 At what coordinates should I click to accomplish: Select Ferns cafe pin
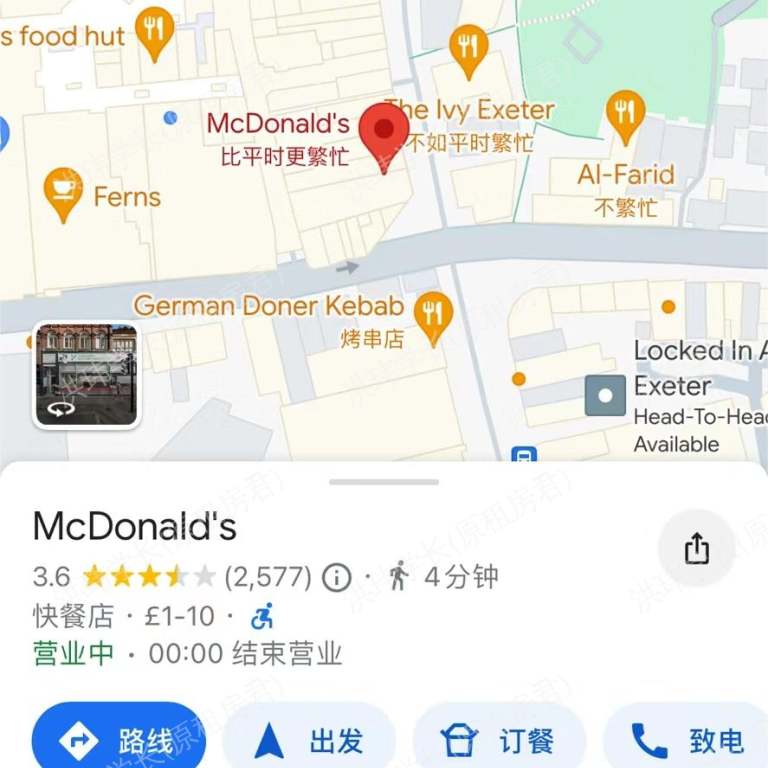(x=63, y=192)
